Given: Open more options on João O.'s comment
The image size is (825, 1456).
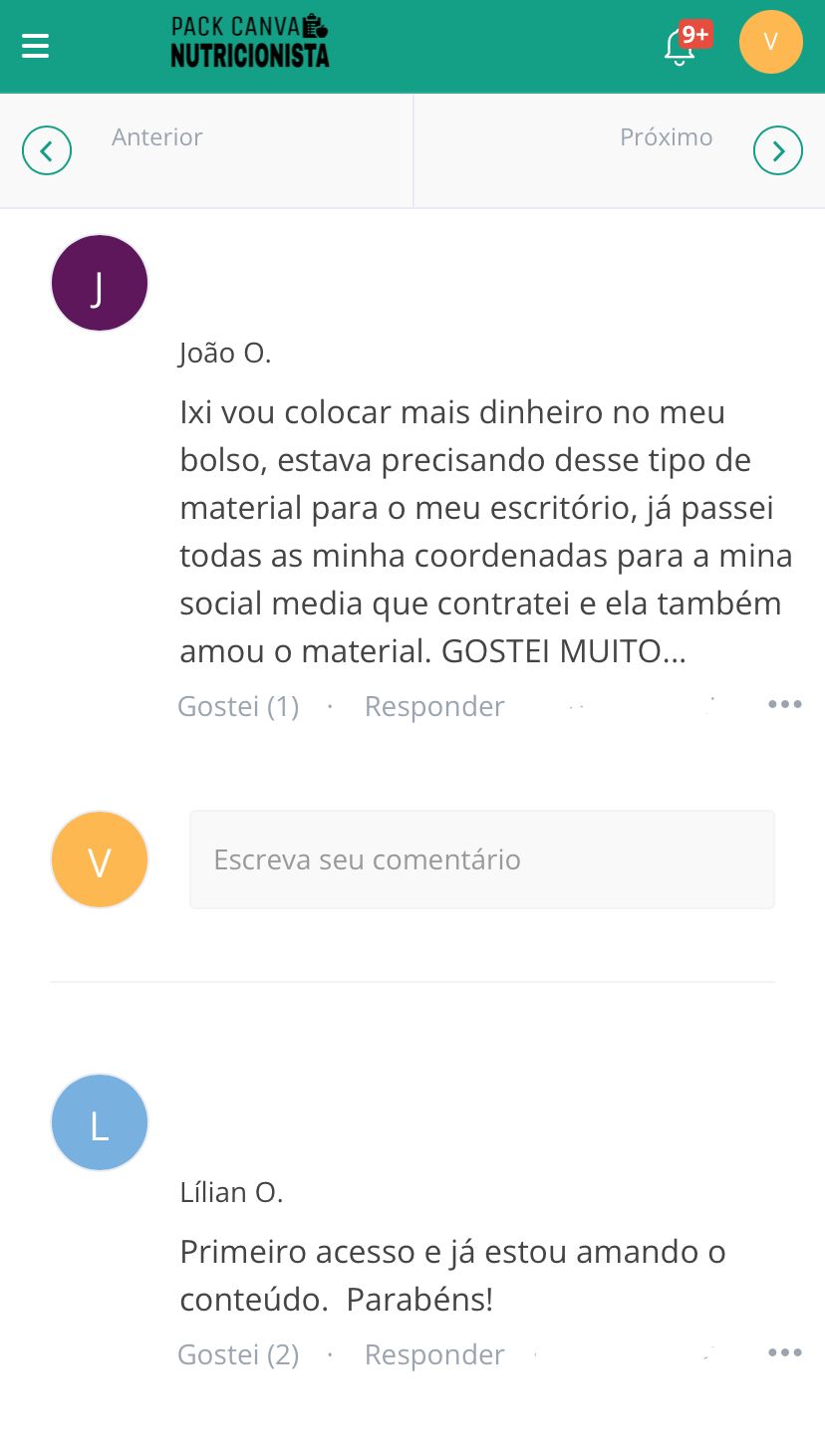Looking at the screenshot, I should (784, 705).
